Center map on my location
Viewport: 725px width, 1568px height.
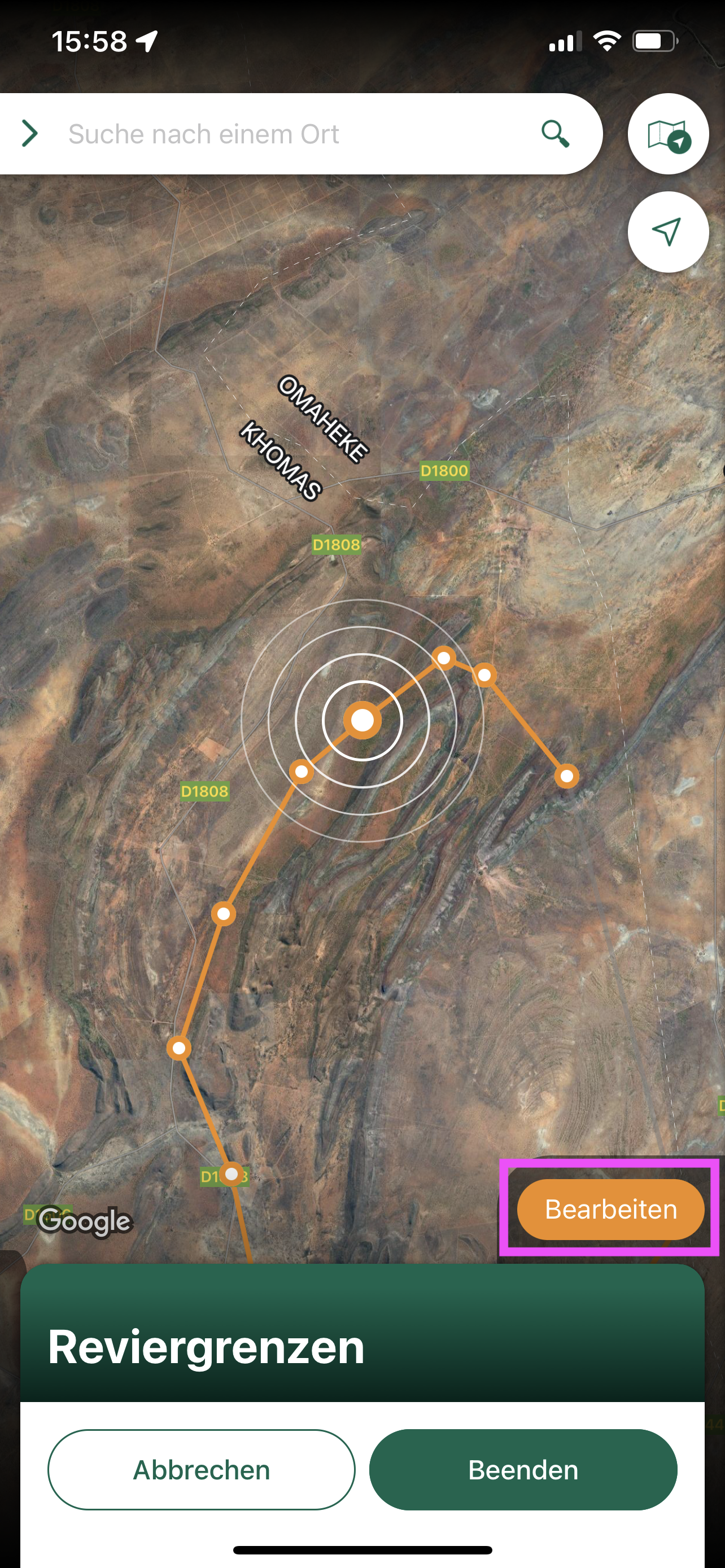pos(668,232)
